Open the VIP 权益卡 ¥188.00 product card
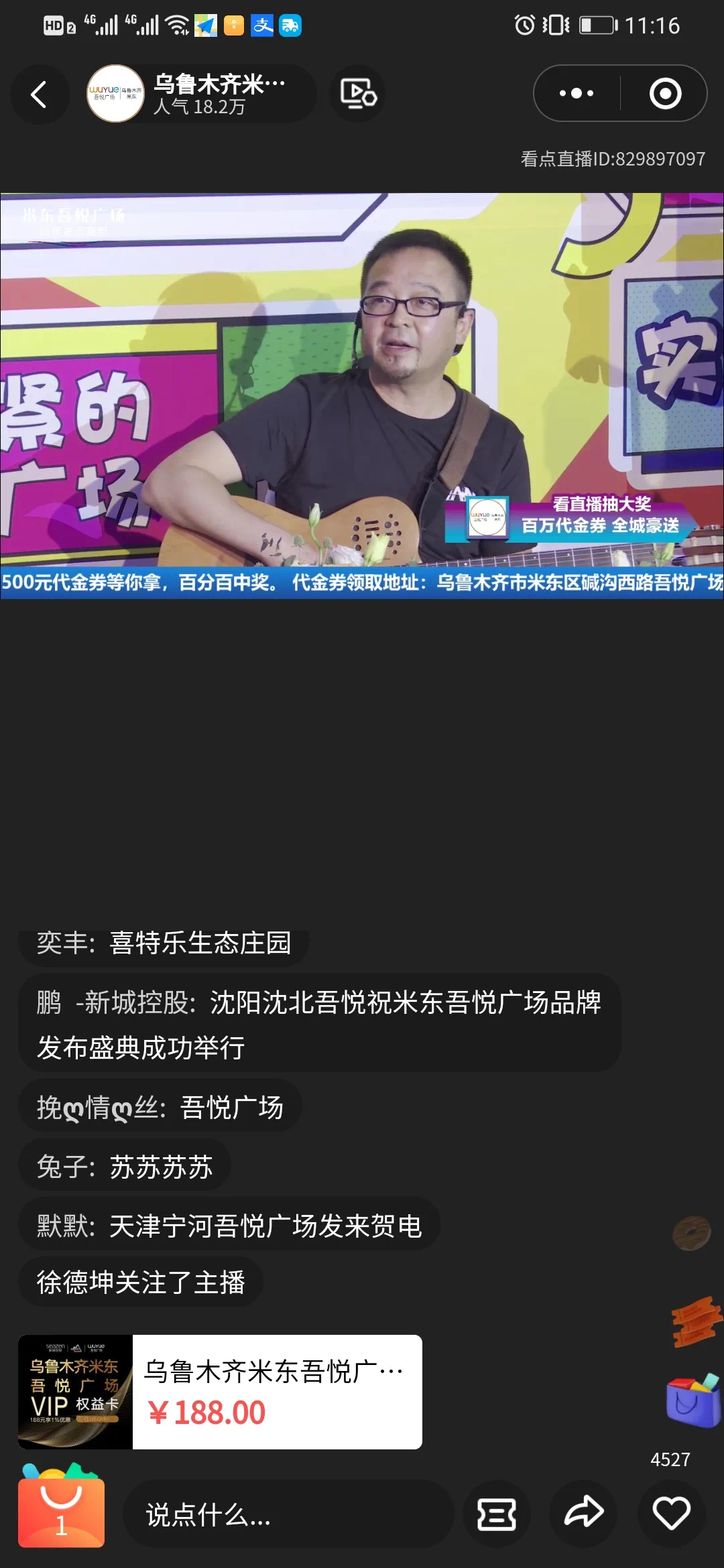Screen dimensions: 724x1568 tap(220, 1392)
